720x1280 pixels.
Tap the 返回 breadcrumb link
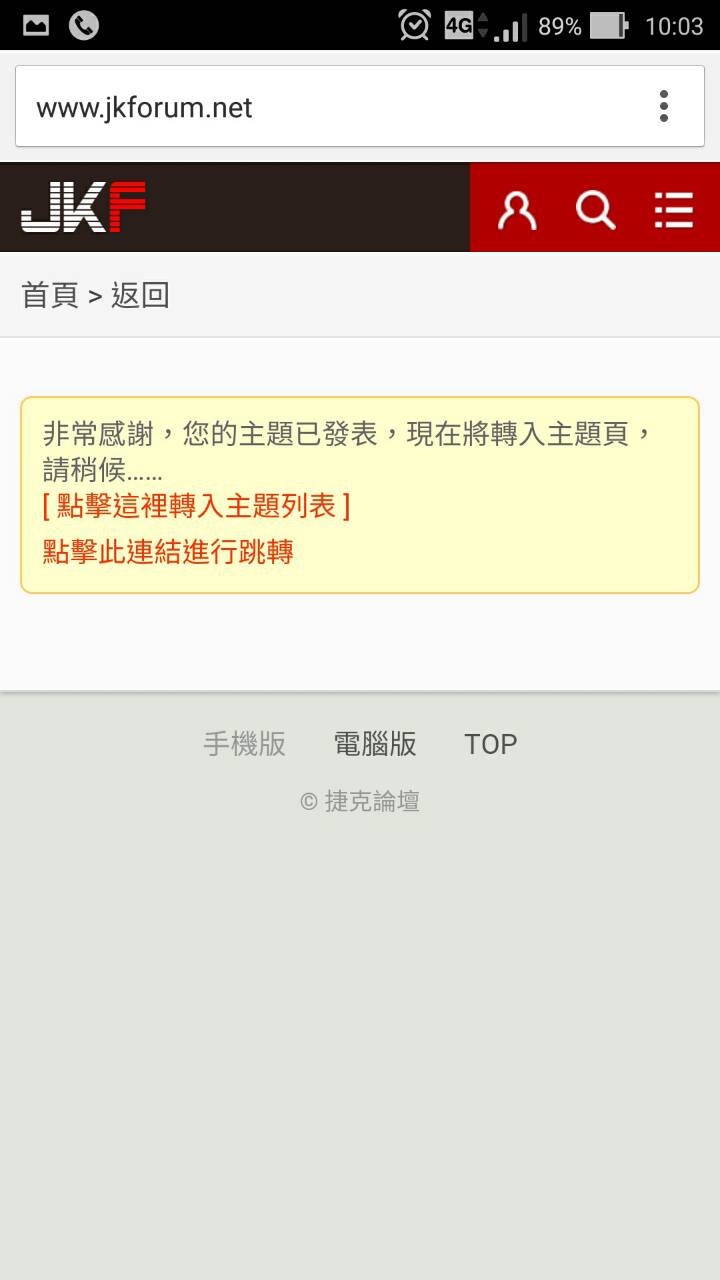click(x=140, y=295)
